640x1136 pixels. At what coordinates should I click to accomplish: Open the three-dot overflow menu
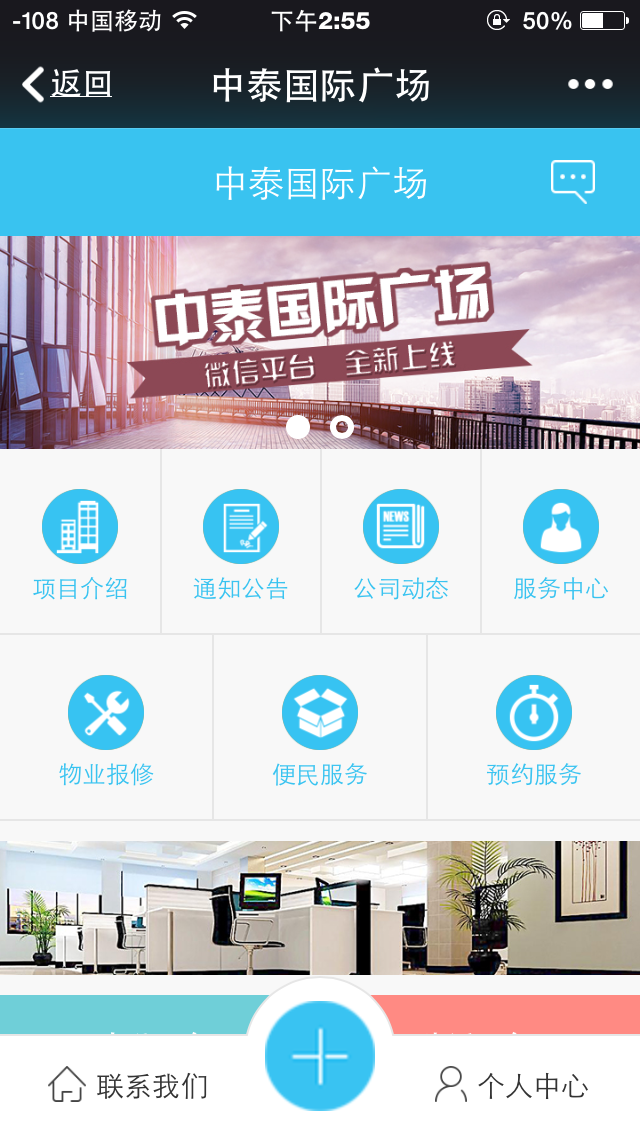tap(590, 85)
